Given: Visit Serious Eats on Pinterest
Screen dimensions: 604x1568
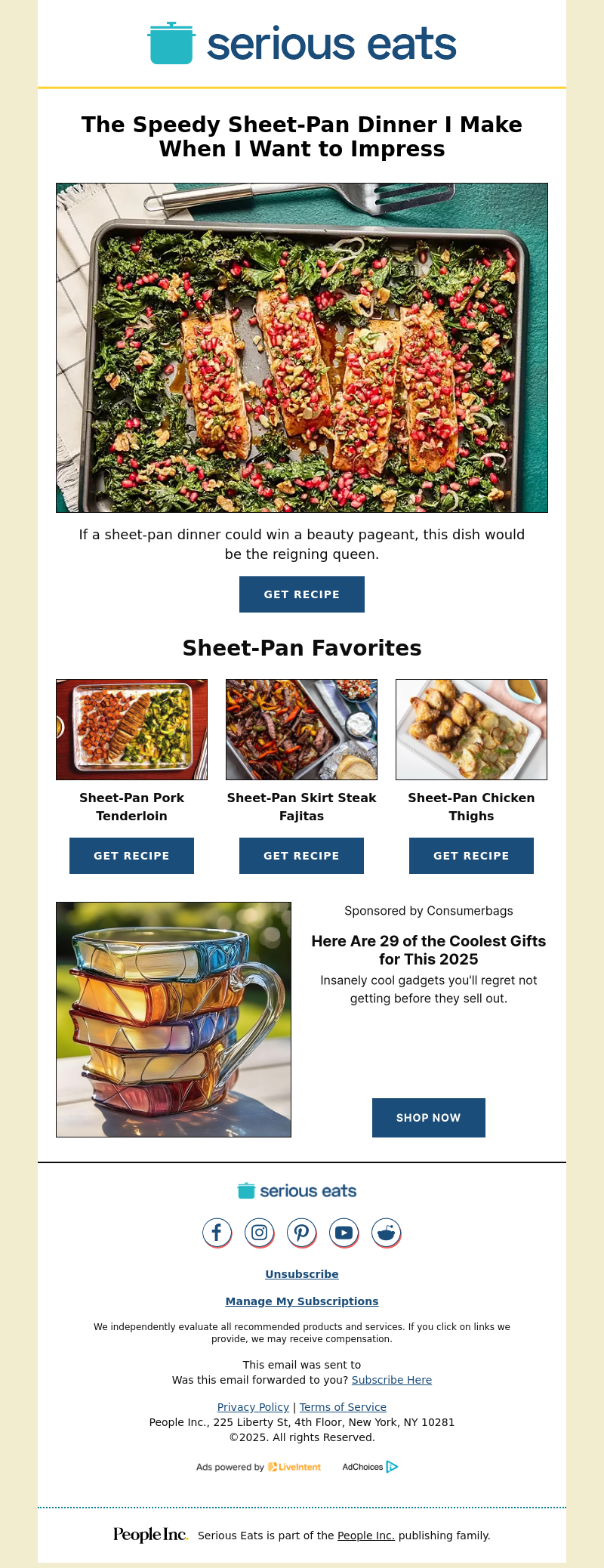Looking at the screenshot, I should 301,1233.
